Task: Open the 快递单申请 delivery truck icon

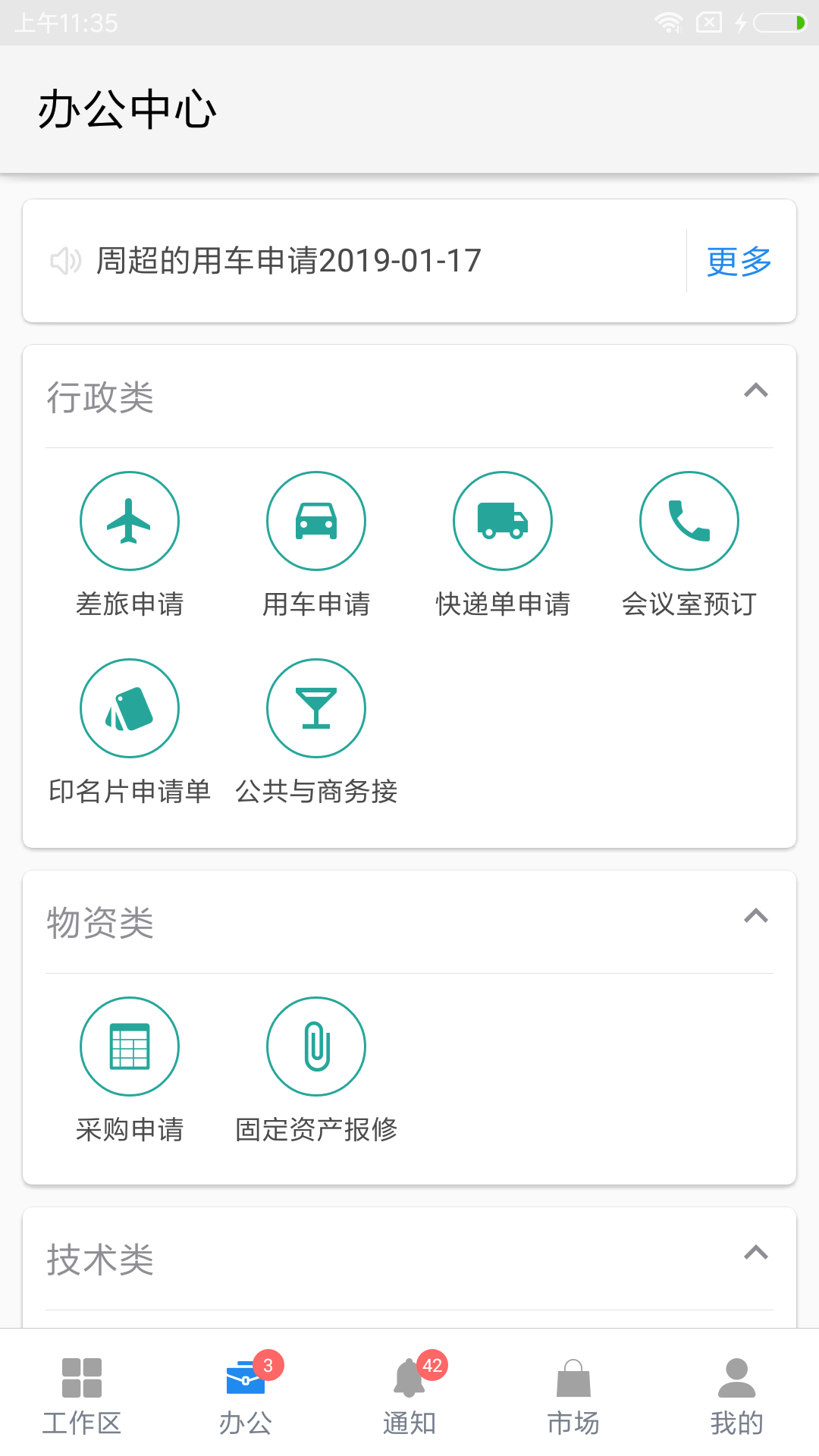Action: [503, 521]
